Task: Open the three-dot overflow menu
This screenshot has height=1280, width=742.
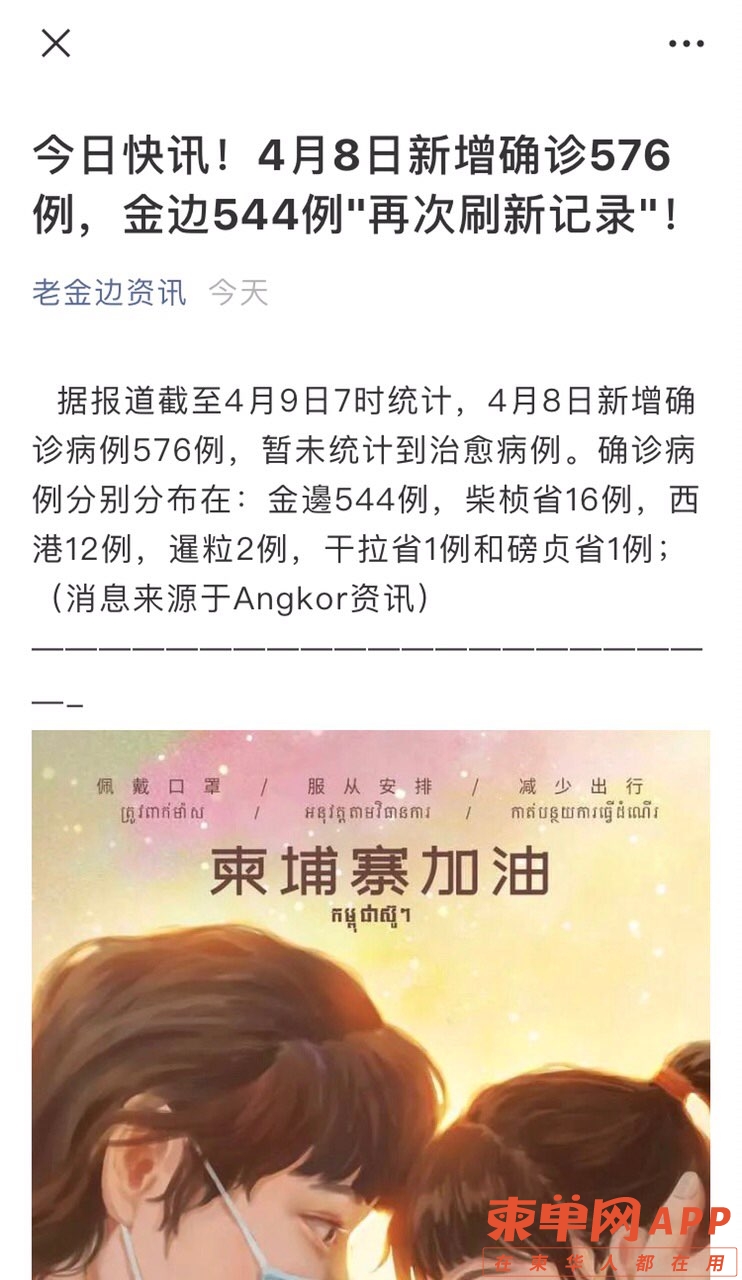Action: pyautogui.click(x=686, y=44)
